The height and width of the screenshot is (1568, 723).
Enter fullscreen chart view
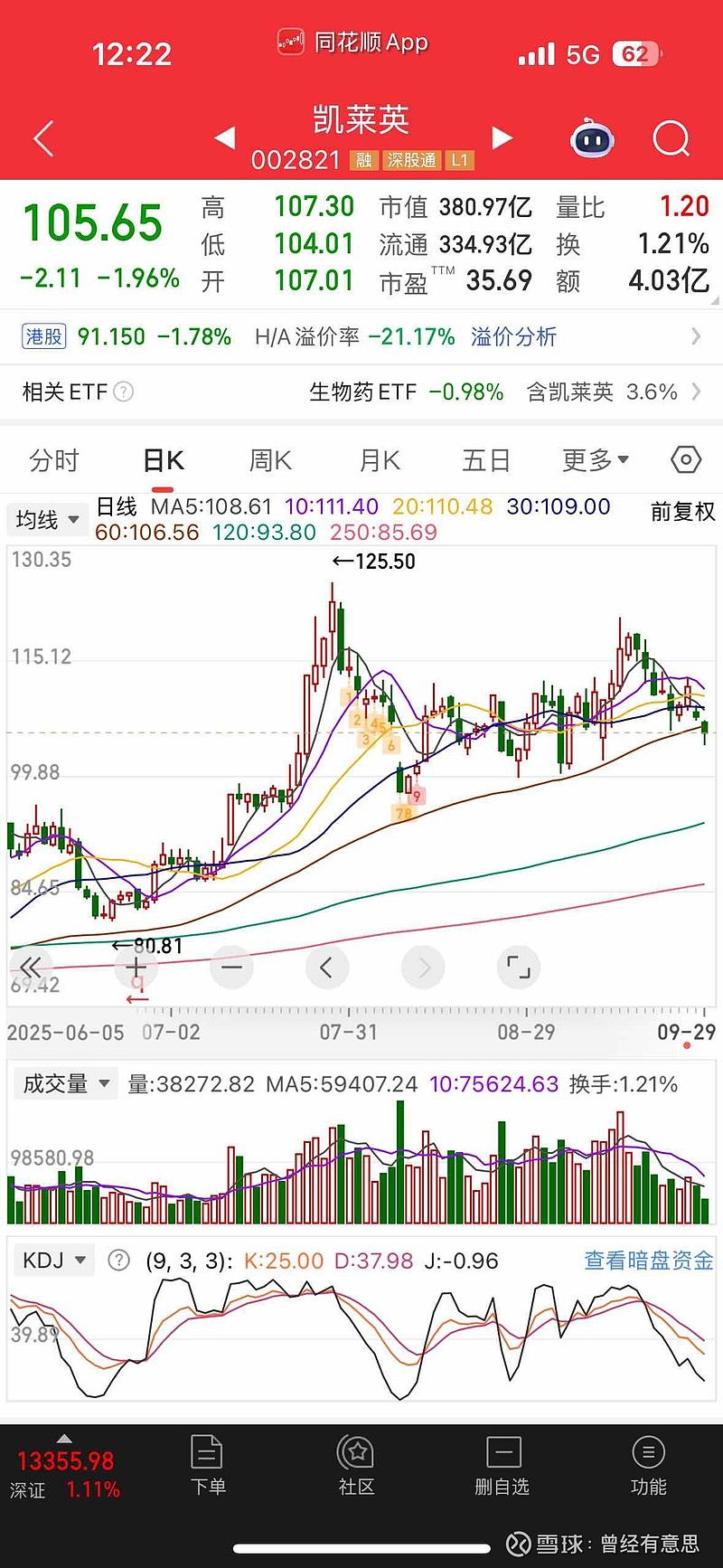click(518, 968)
